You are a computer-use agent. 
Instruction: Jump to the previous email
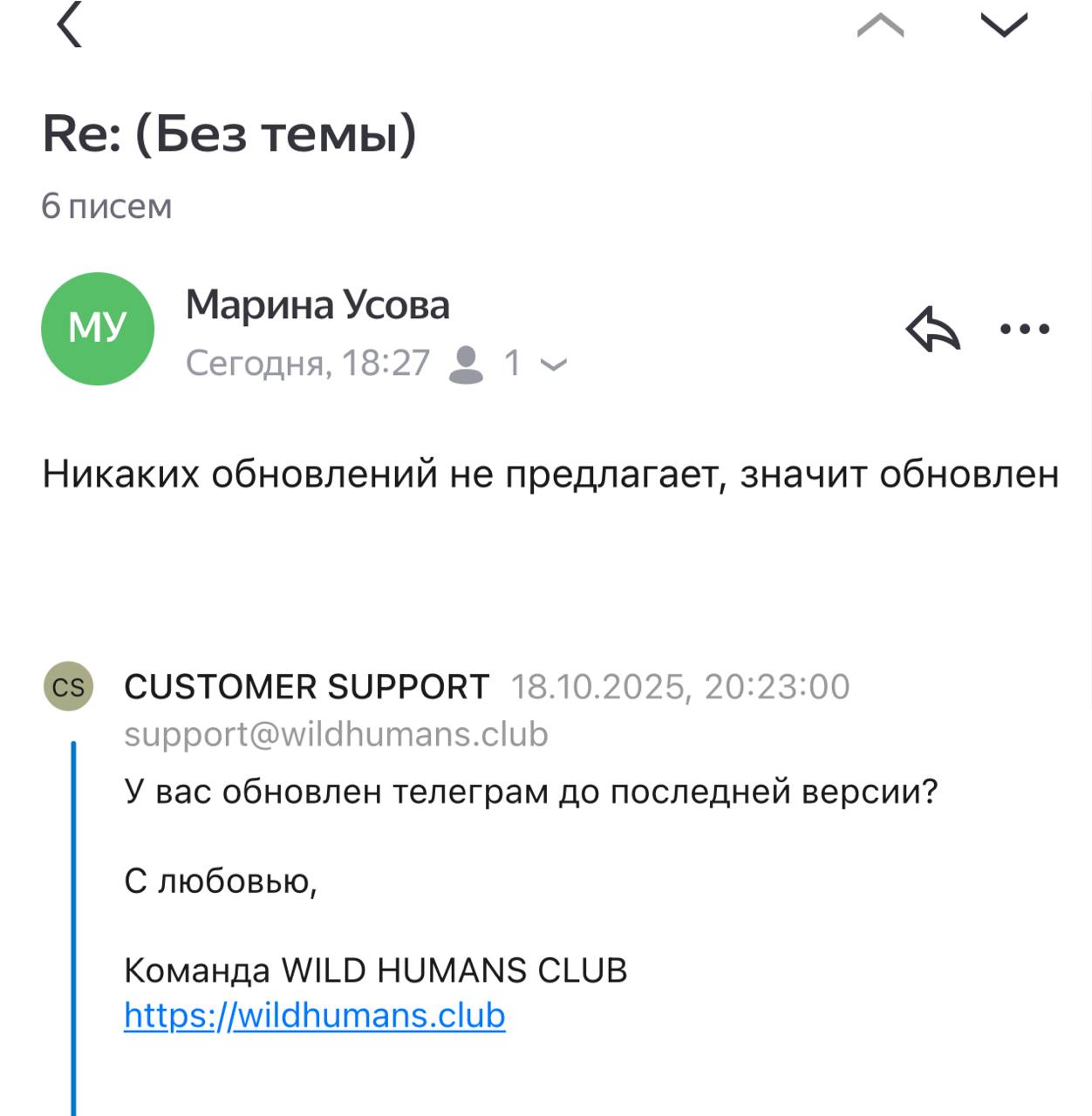pos(880,26)
